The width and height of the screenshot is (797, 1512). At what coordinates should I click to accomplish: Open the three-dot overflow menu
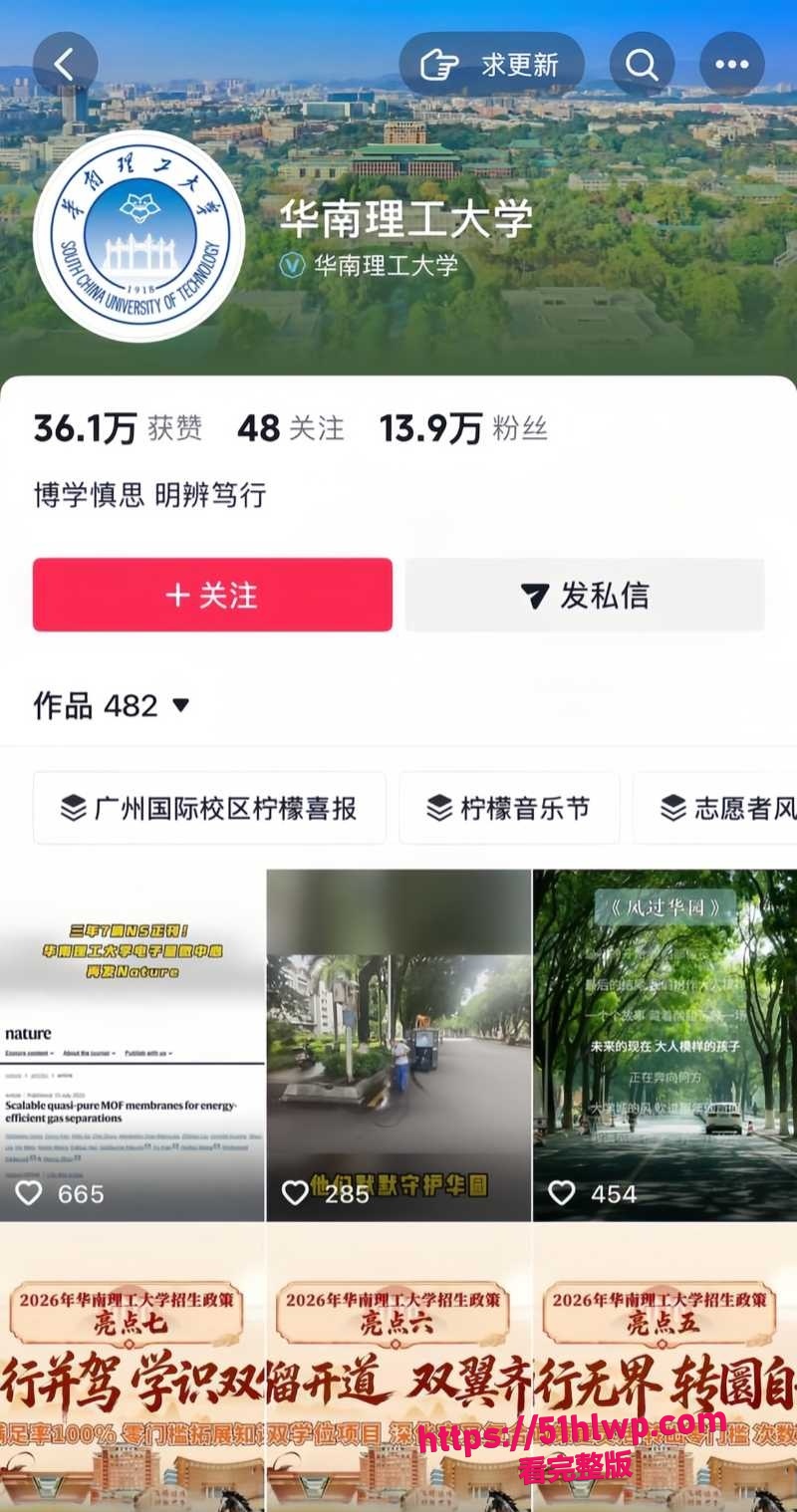point(732,65)
